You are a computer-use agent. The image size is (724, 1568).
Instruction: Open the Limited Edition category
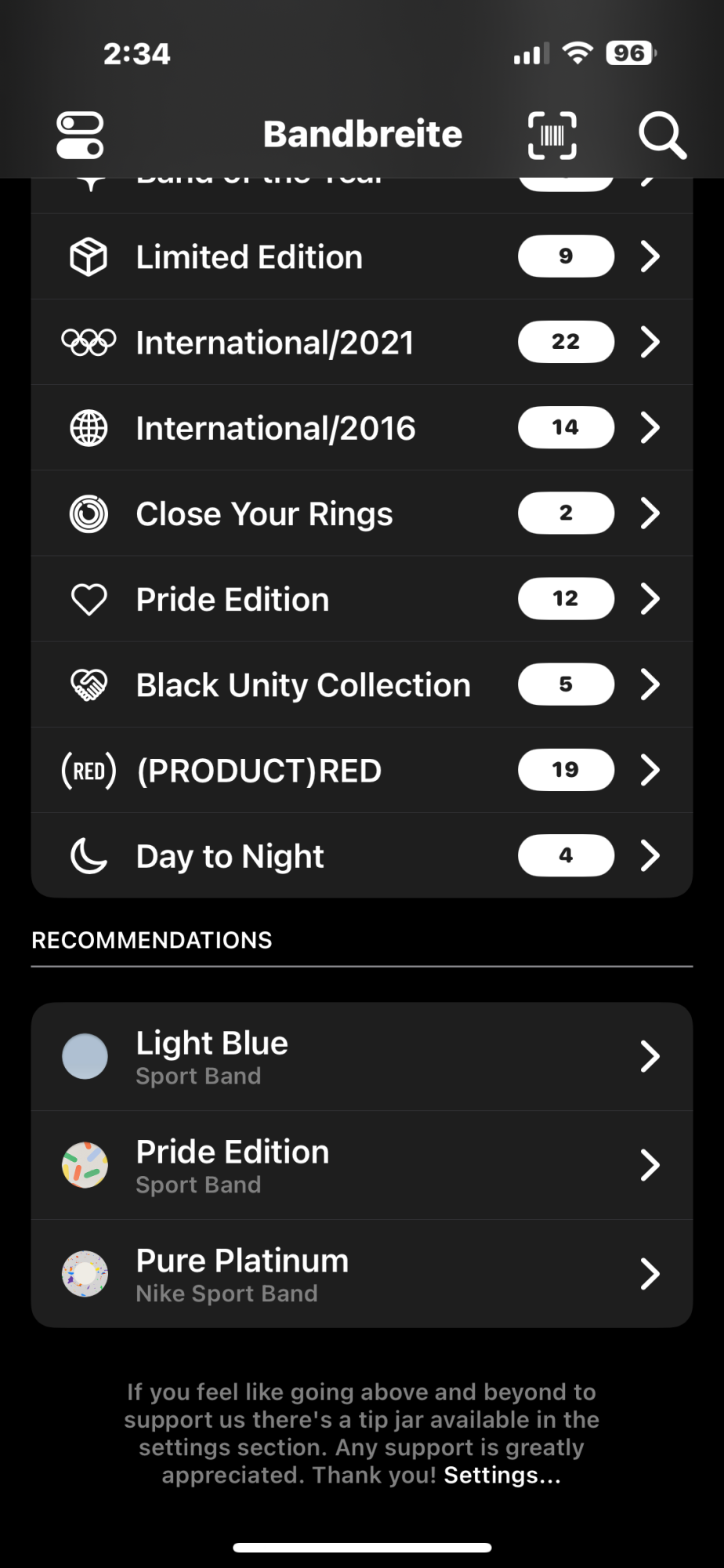click(x=361, y=257)
